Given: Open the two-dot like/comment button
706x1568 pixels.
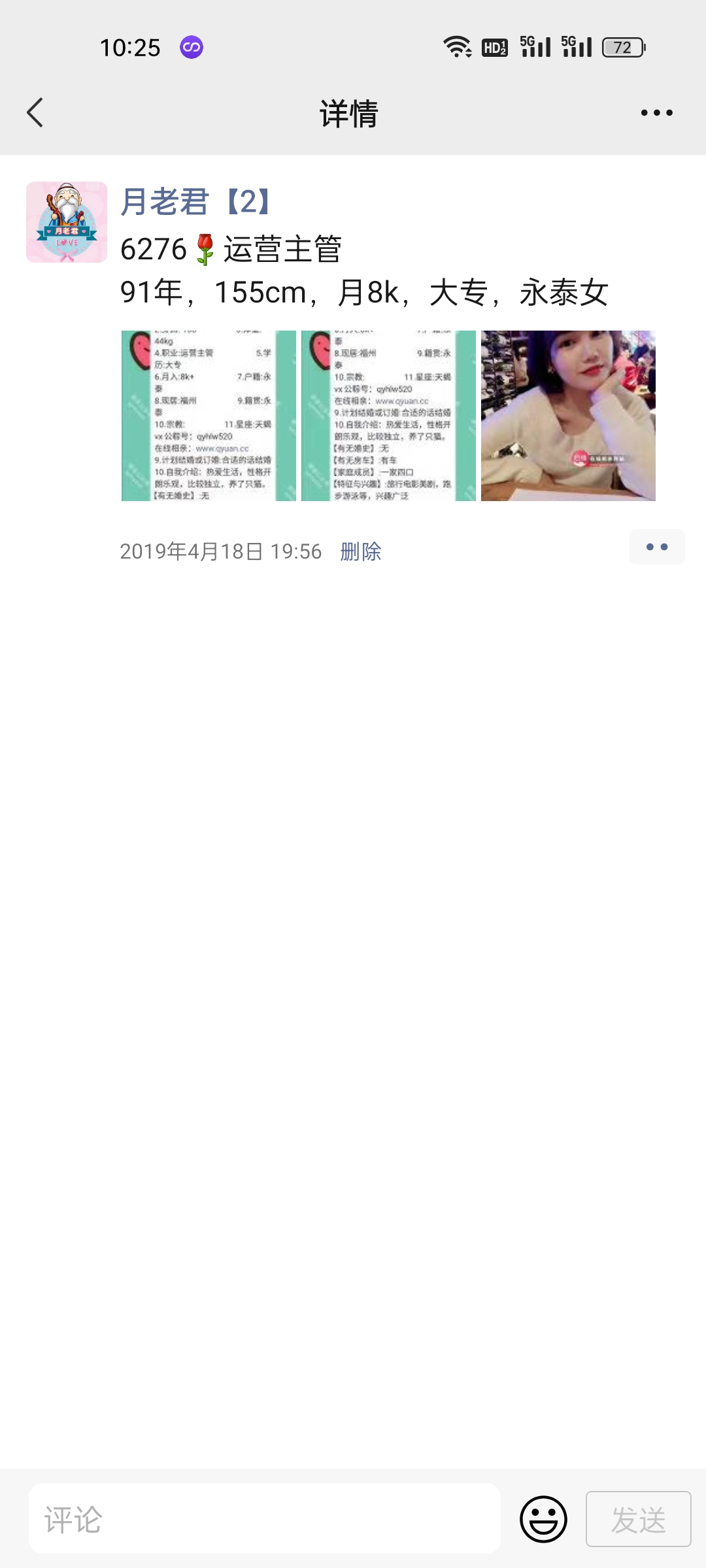Looking at the screenshot, I should point(656,547).
